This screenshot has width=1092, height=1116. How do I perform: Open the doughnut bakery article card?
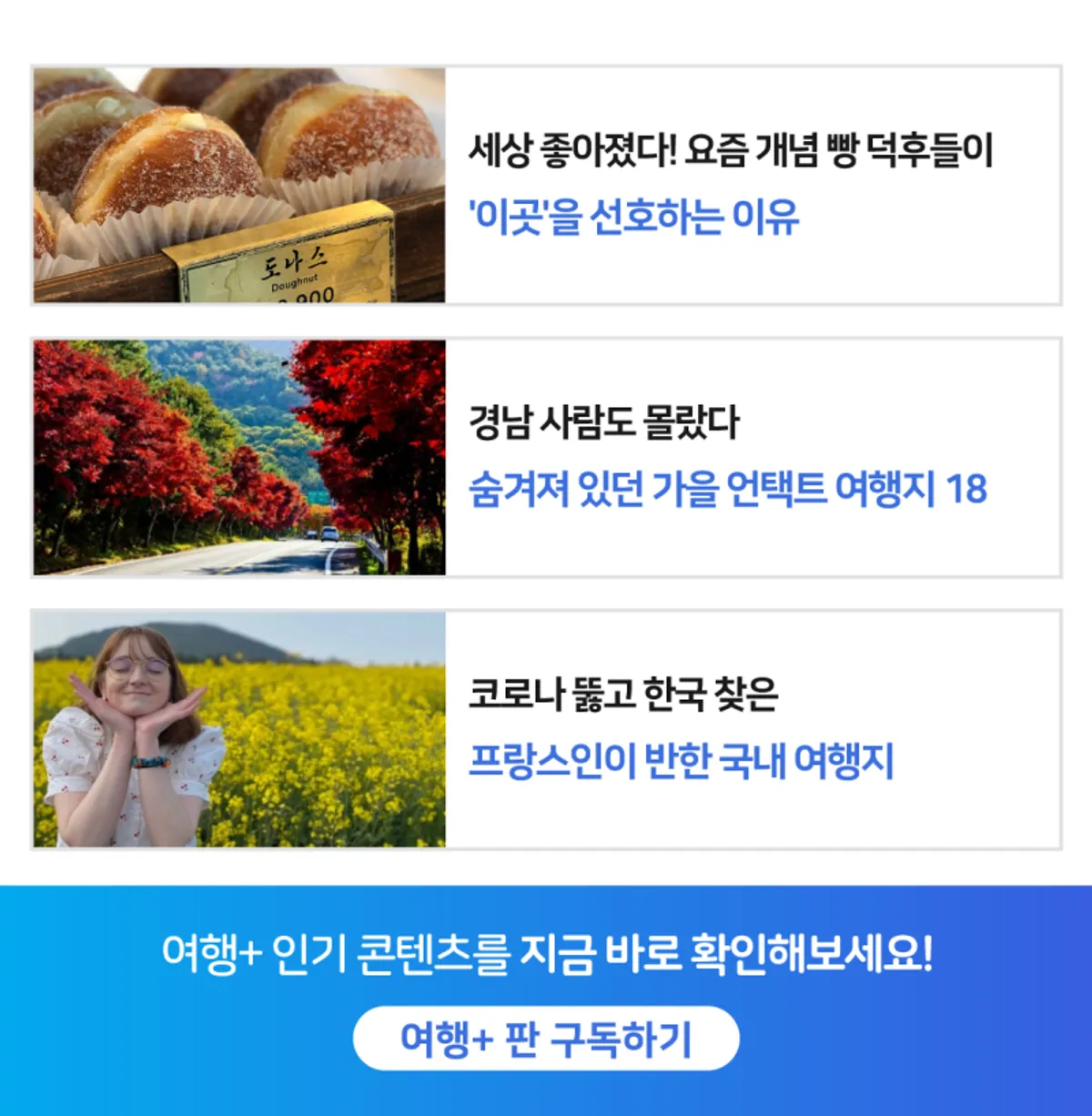click(x=546, y=185)
